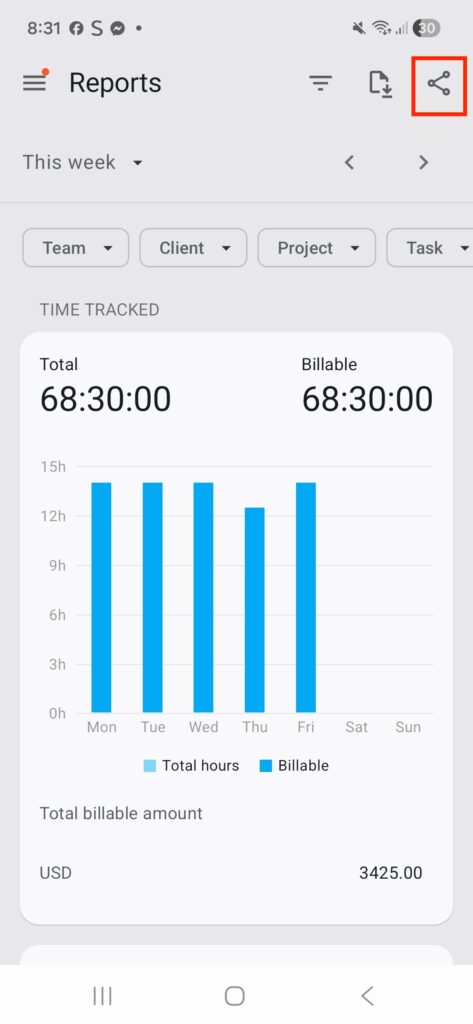Export the report as a file

click(380, 84)
